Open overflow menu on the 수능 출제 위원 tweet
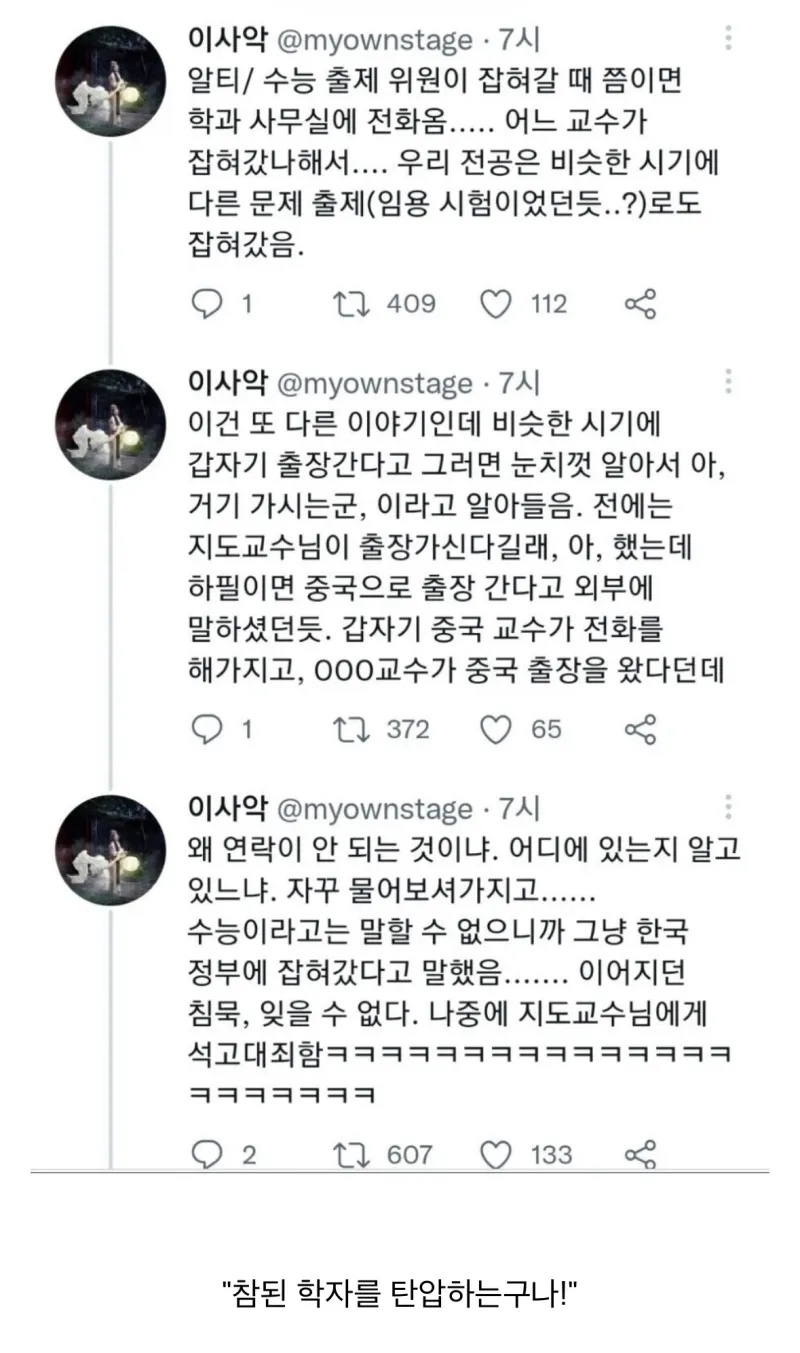 pos(729,39)
